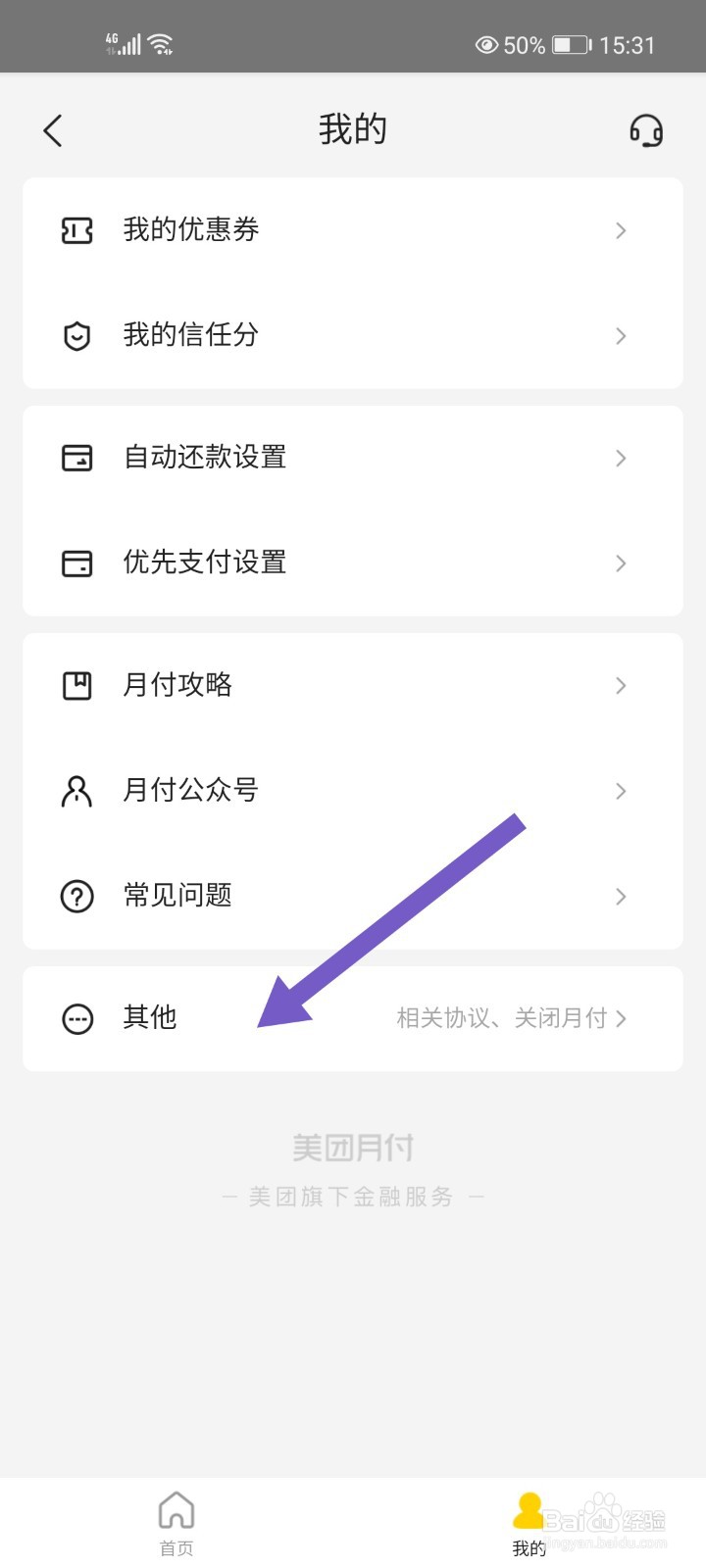The image size is (706, 1568).
Task: Tap the card icon next to 优先支付设置
Action: 76,563
